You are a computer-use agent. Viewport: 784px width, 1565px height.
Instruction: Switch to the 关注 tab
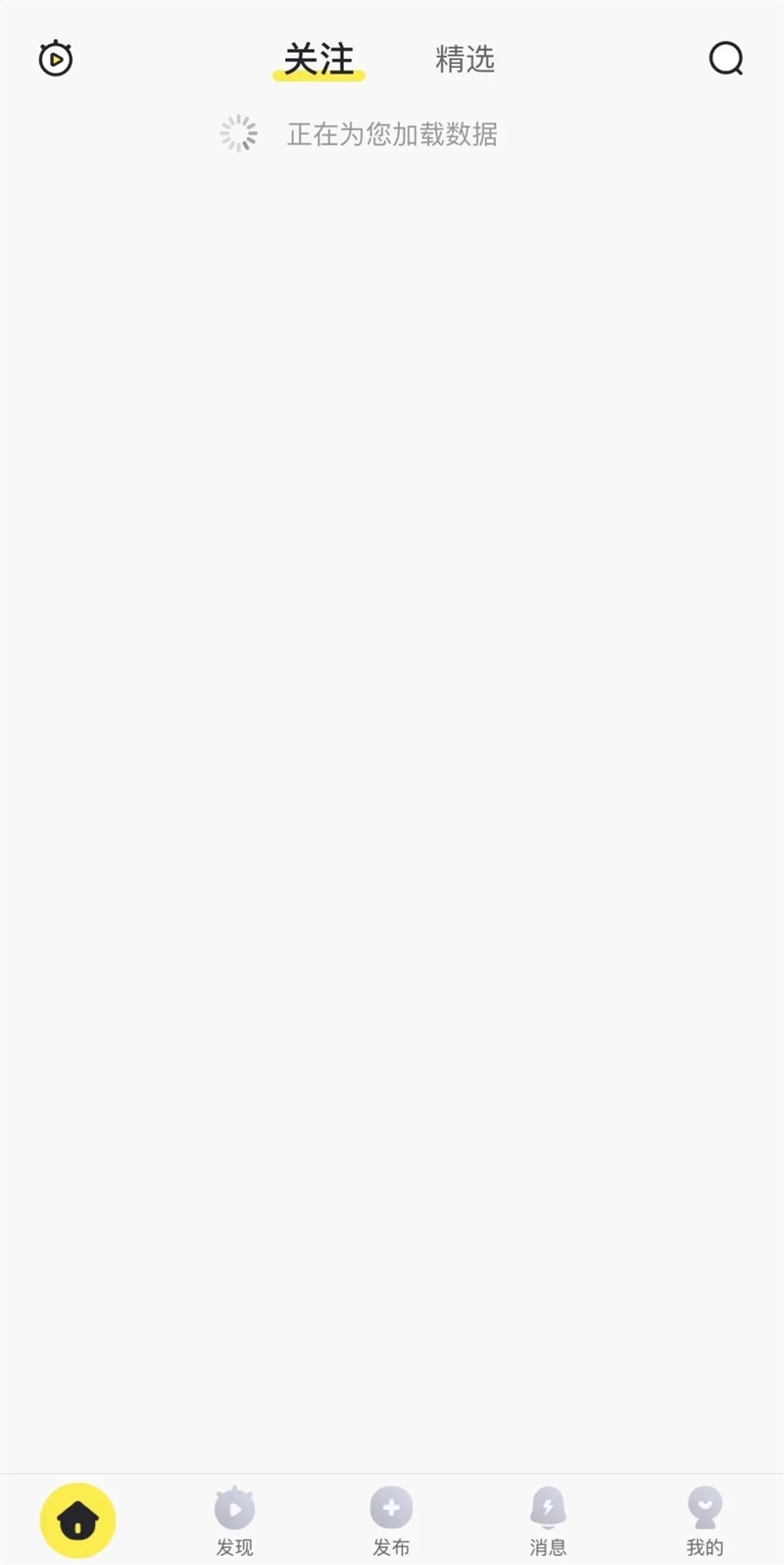coord(318,60)
